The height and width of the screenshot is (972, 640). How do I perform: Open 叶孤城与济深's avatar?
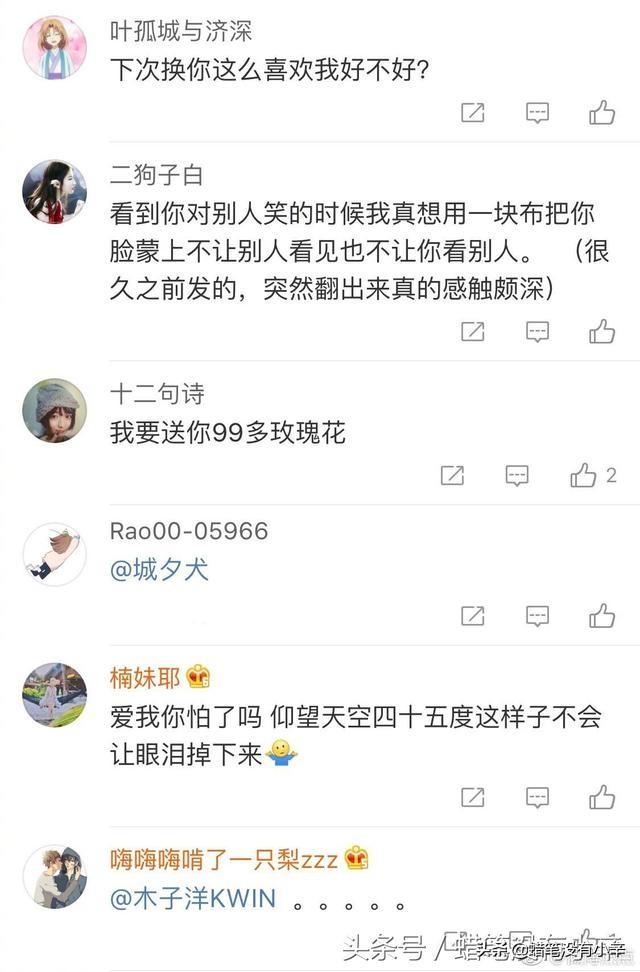[54, 46]
